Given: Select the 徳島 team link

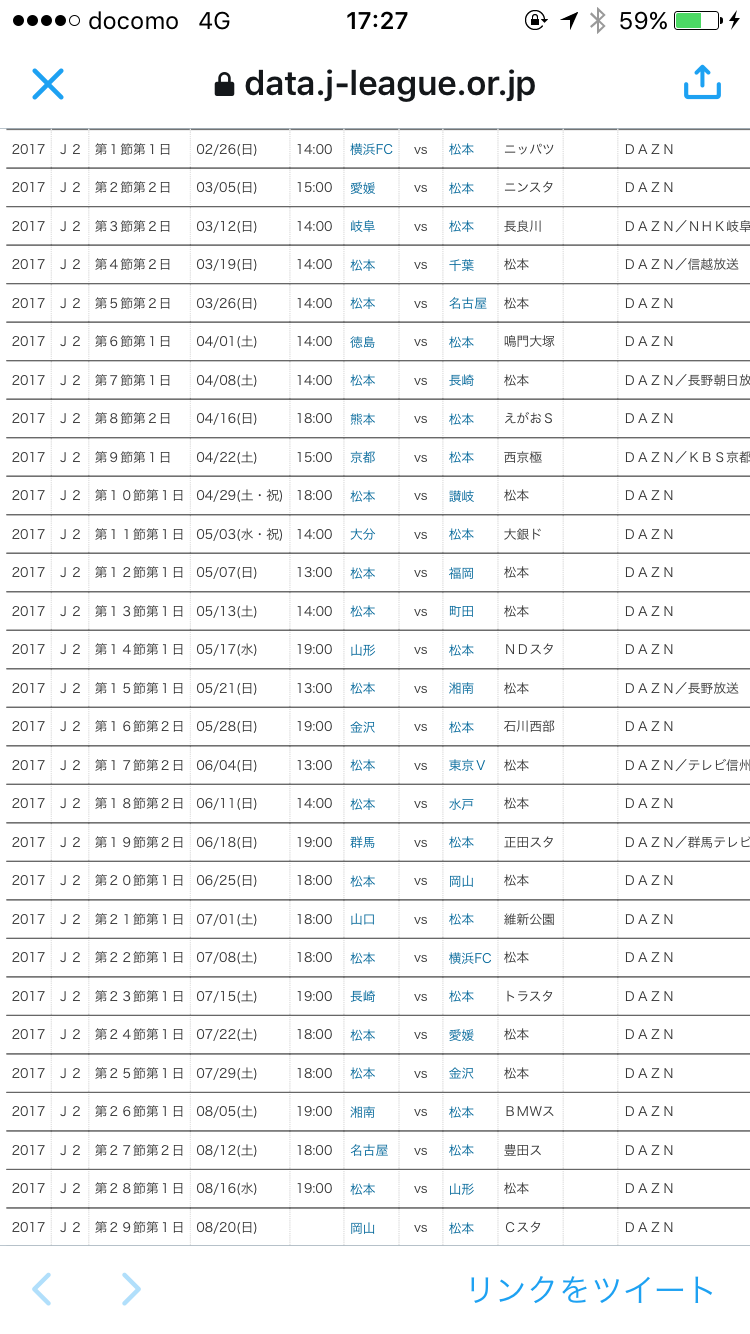Looking at the screenshot, I should [x=362, y=342].
